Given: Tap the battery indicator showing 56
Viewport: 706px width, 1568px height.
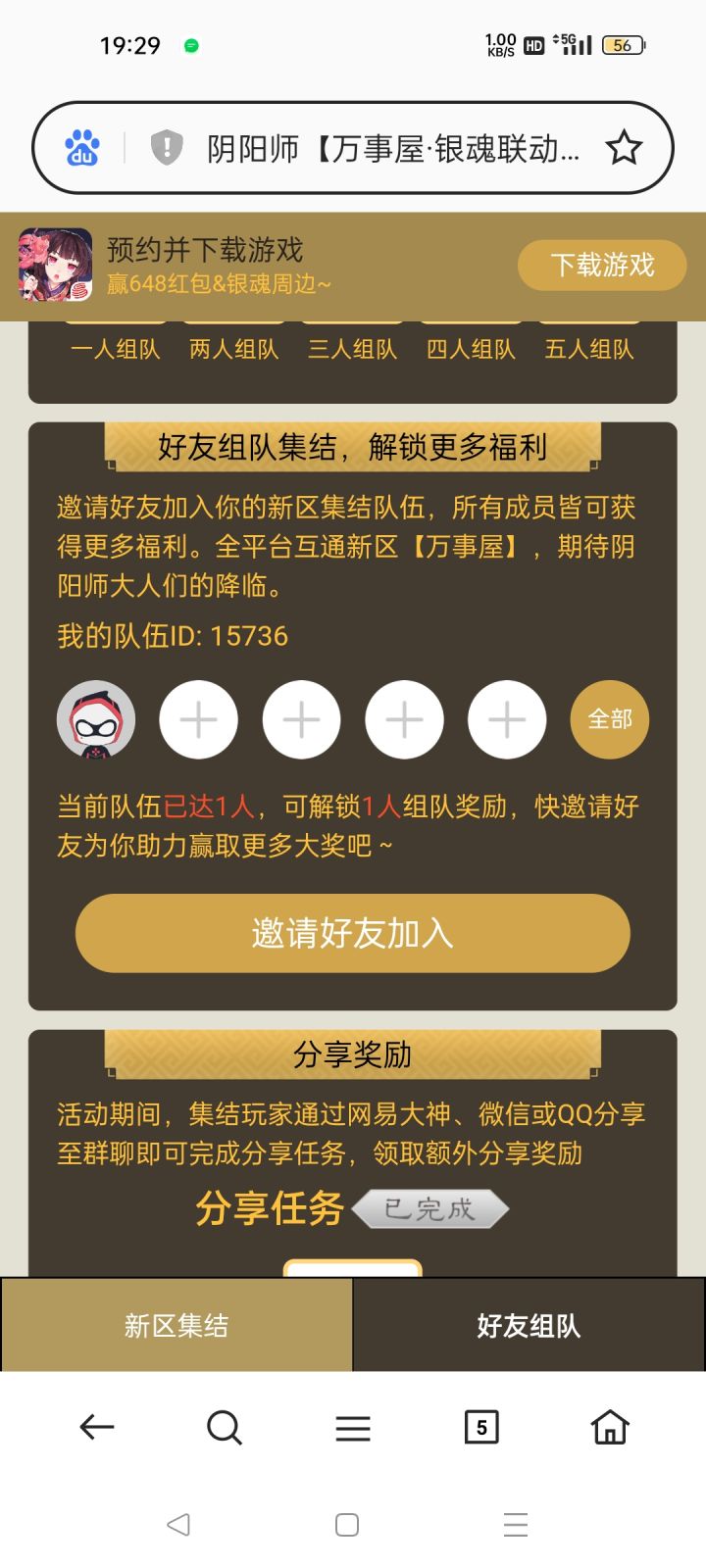Looking at the screenshot, I should [622, 44].
